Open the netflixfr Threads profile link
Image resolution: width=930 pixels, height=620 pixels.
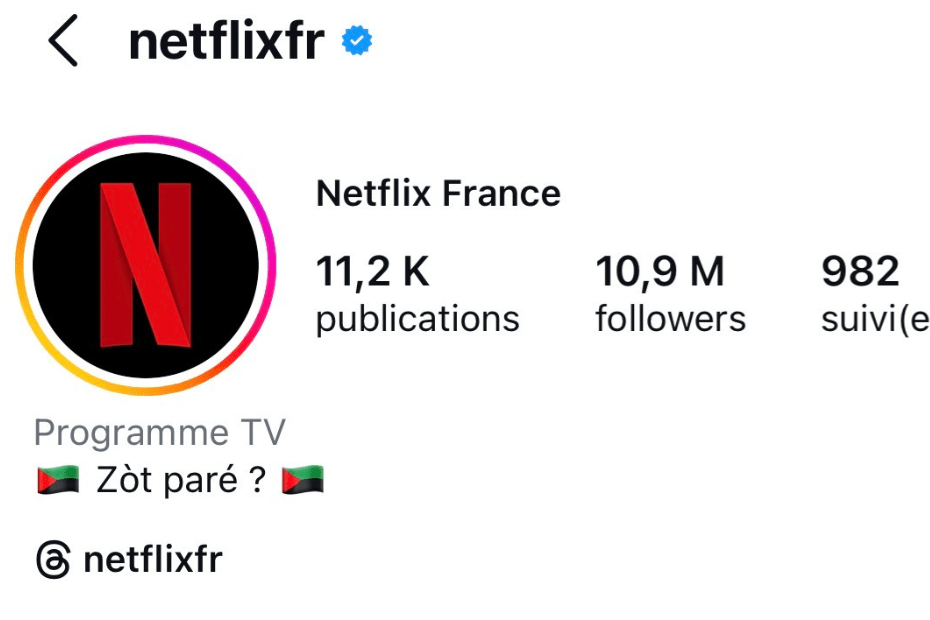pyautogui.click(x=129, y=560)
